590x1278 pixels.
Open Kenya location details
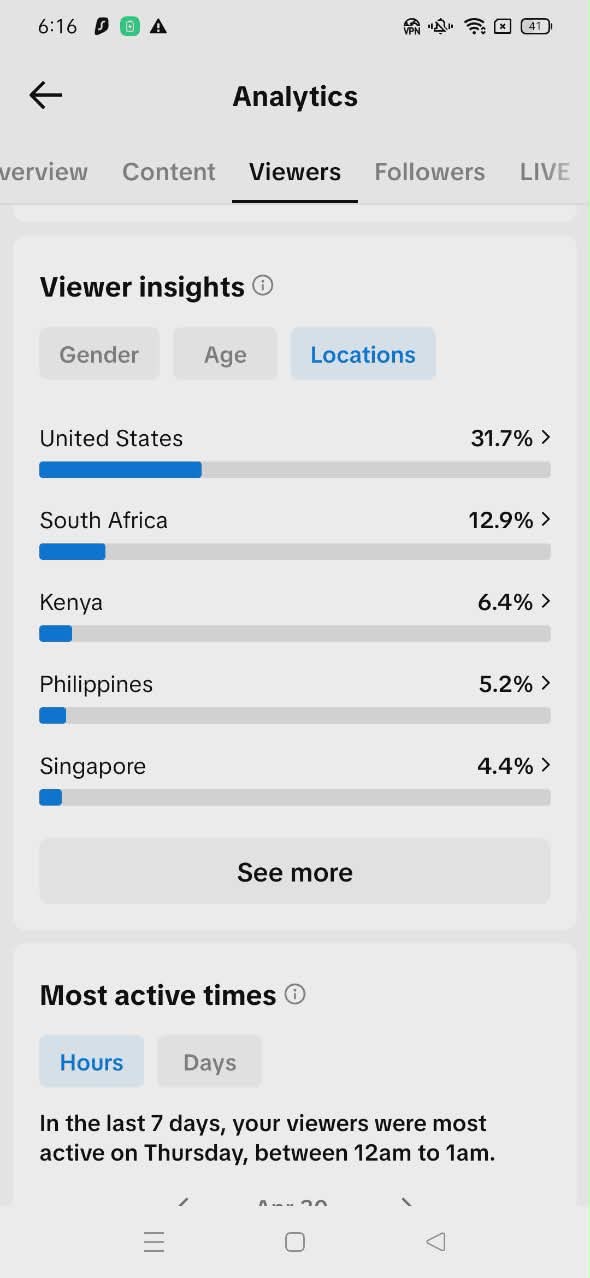[x=295, y=615]
